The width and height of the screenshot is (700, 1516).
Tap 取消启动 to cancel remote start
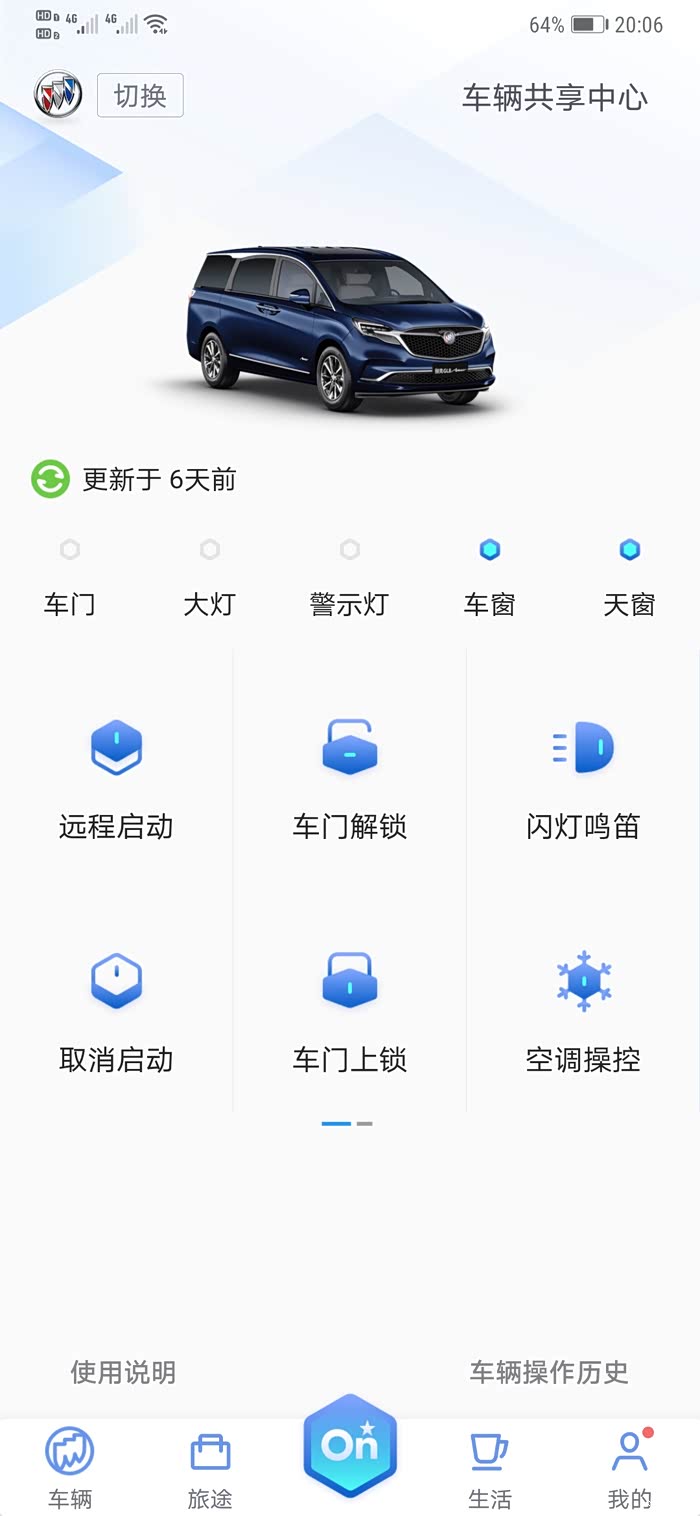coord(116,1011)
